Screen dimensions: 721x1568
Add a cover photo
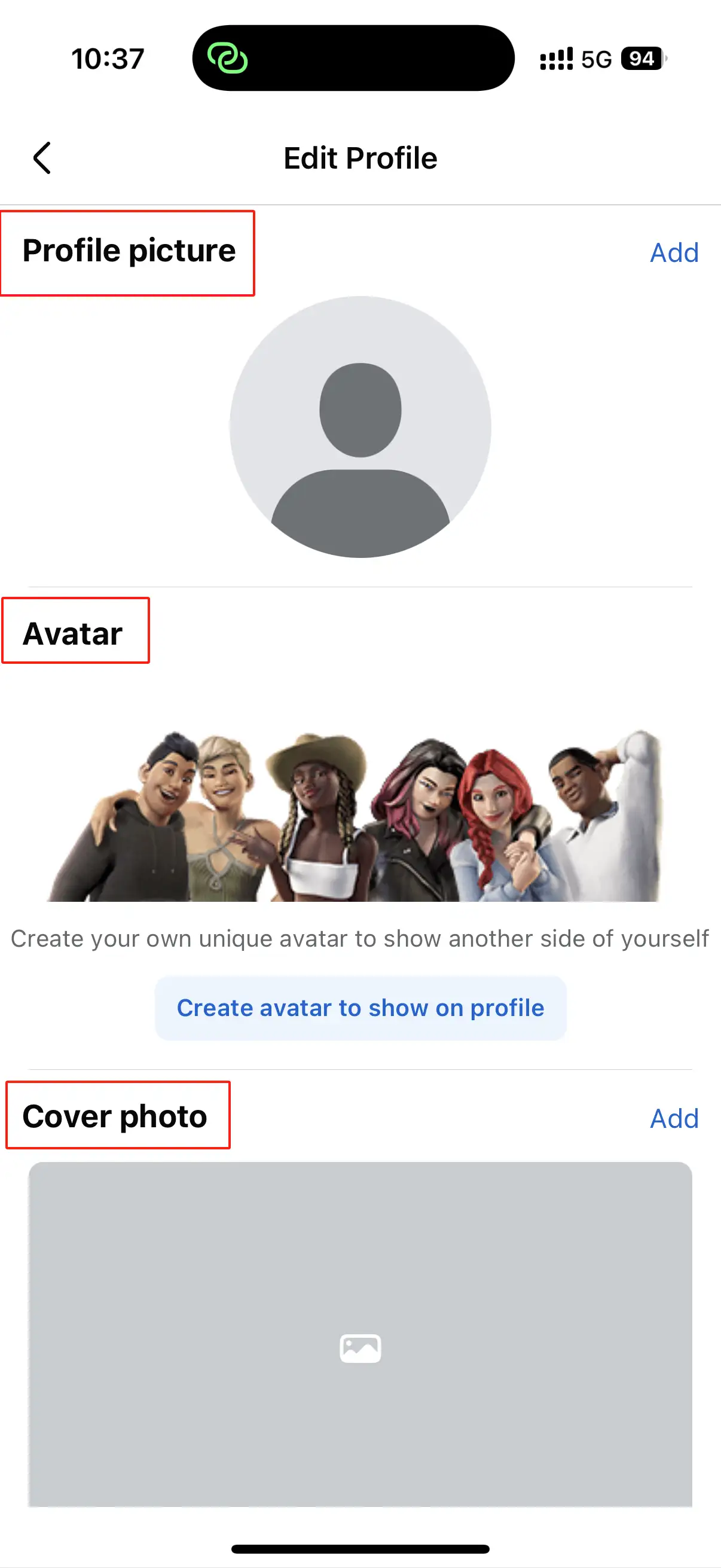(674, 1118)
